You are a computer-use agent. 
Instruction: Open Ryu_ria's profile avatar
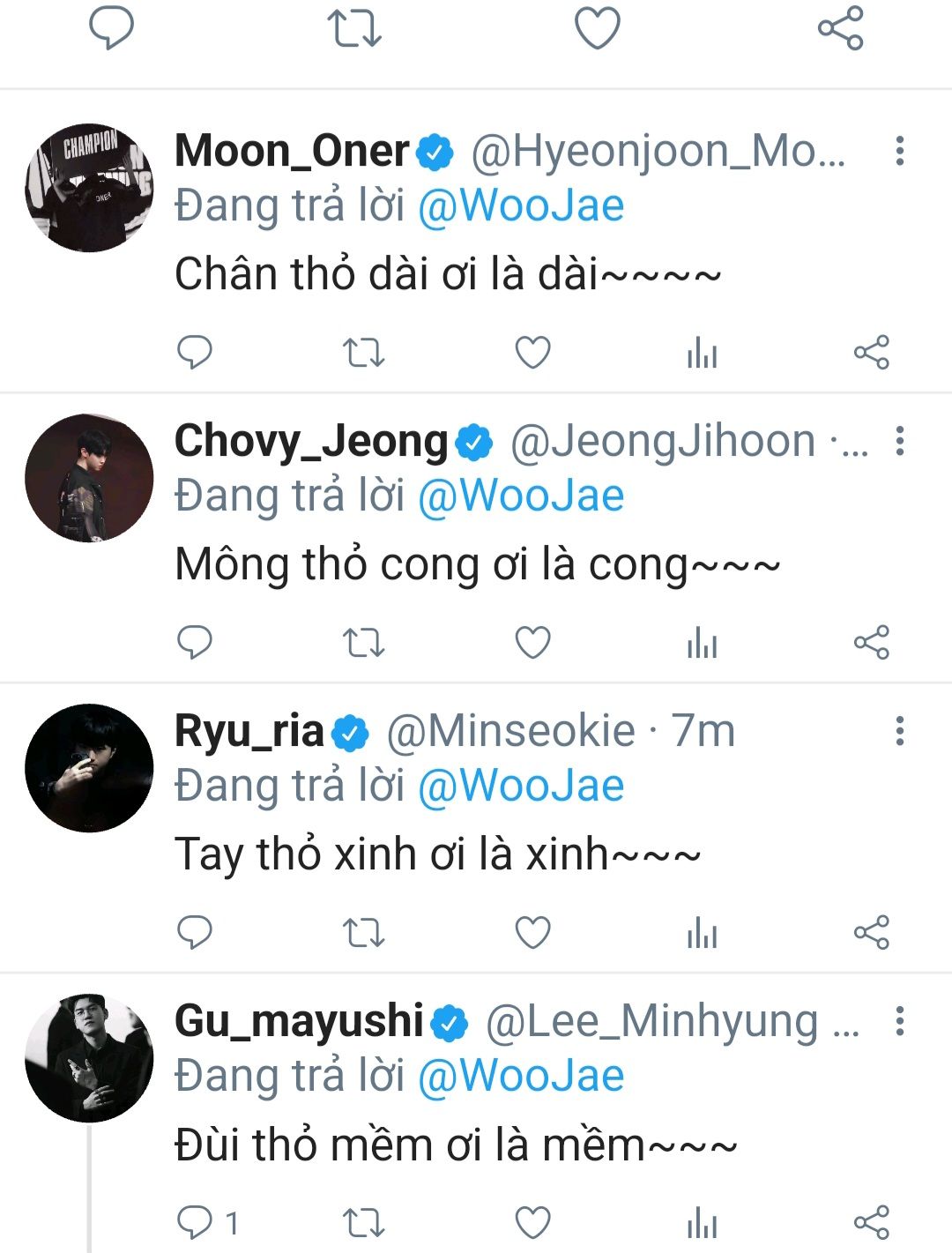[x=89, y=768]
